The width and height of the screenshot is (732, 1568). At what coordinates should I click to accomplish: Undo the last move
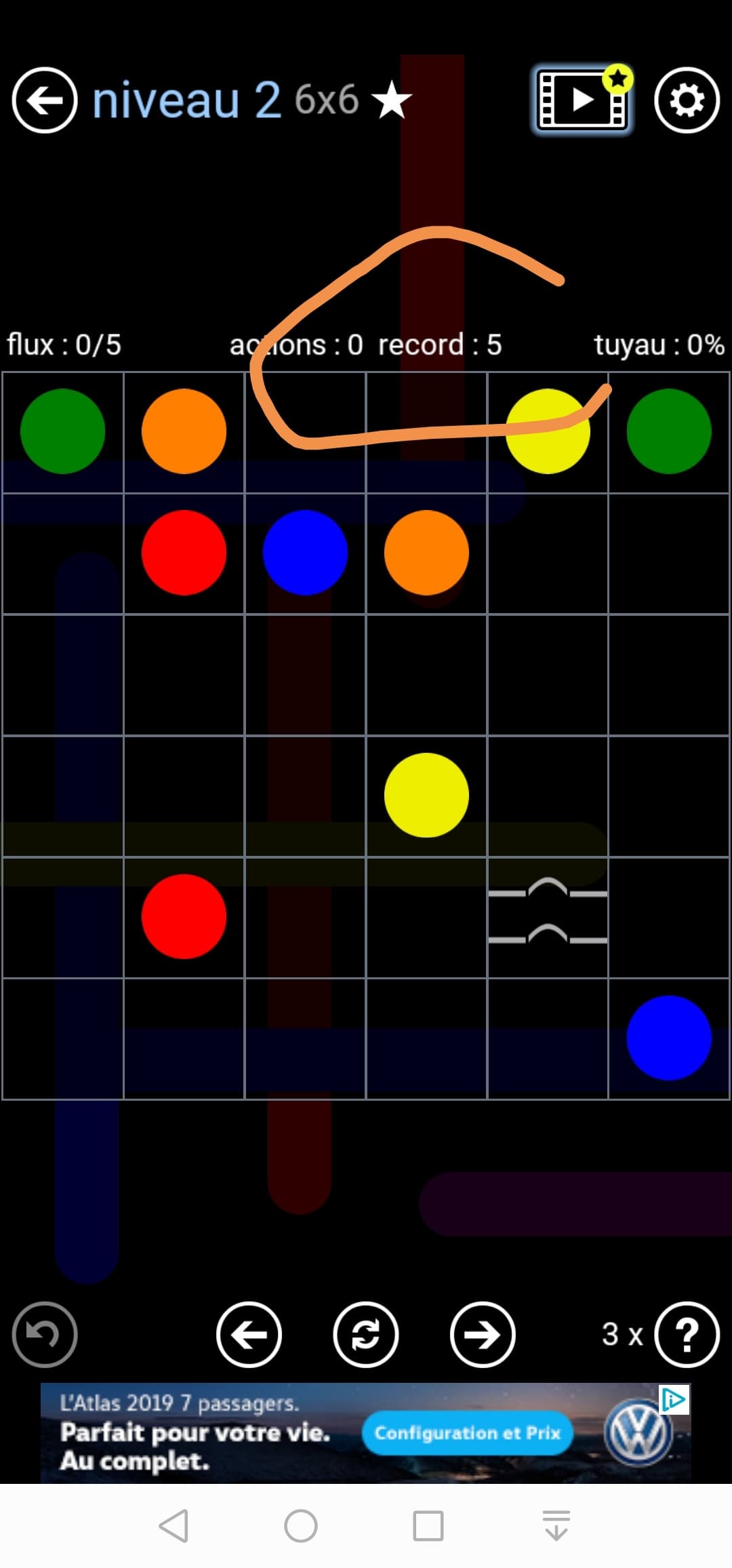(x=45, y=1335)
